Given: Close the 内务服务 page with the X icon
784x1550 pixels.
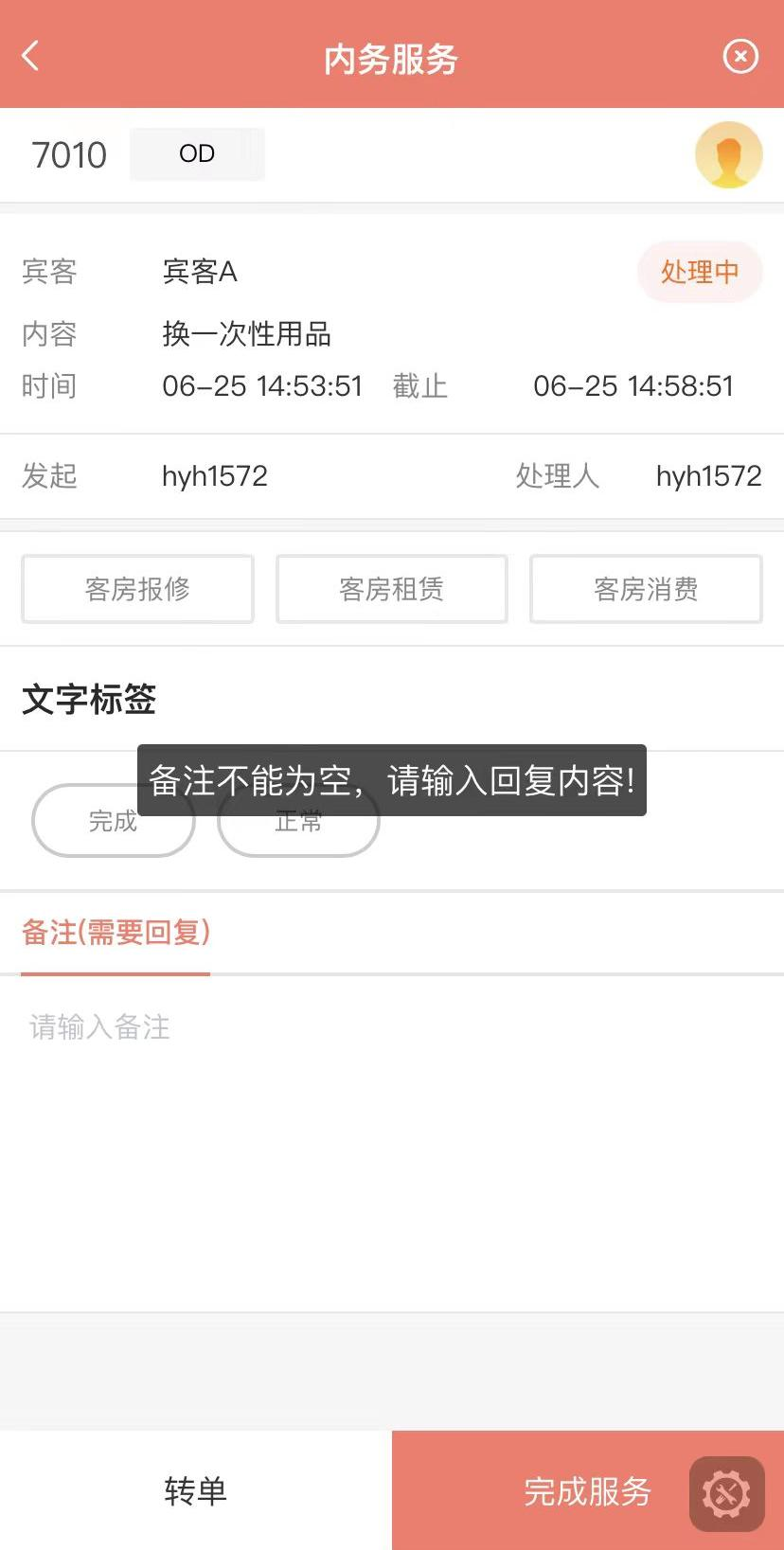Looking at the screenshot, I should coord(740,57).
